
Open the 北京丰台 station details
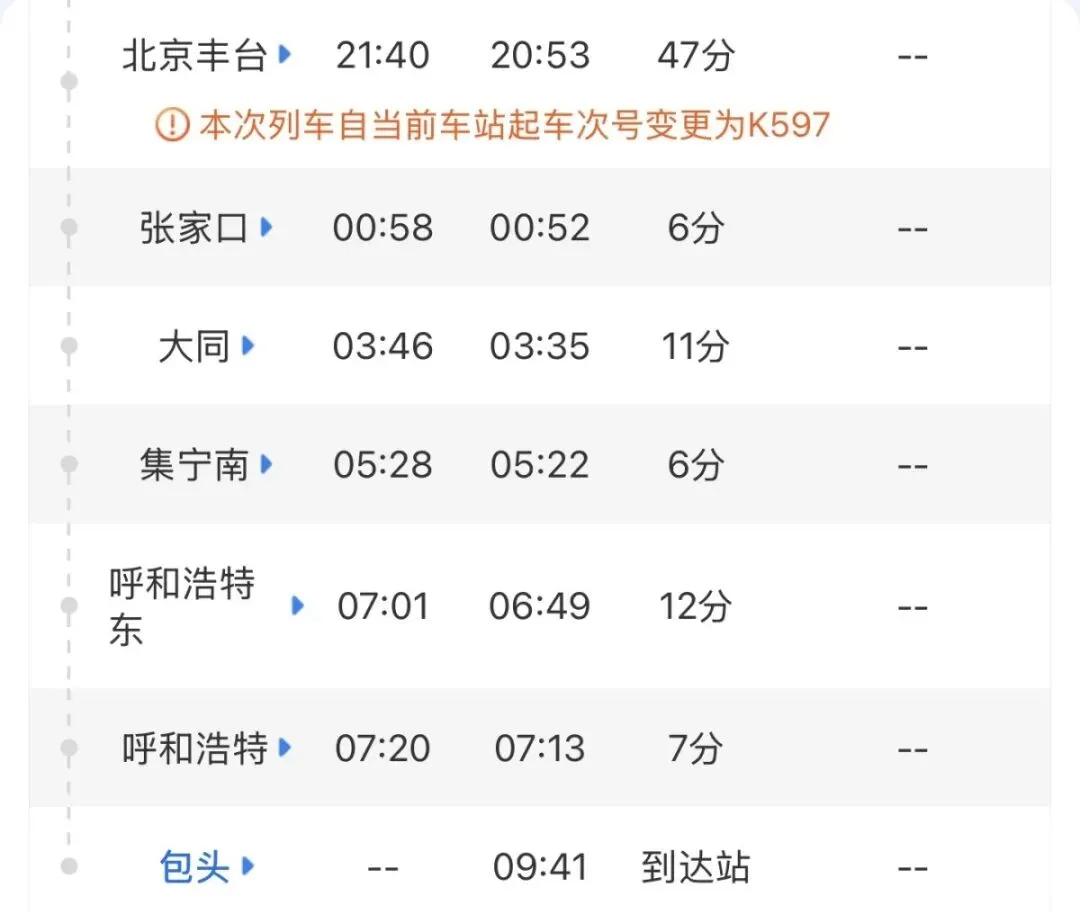click(x=207, y=55)
